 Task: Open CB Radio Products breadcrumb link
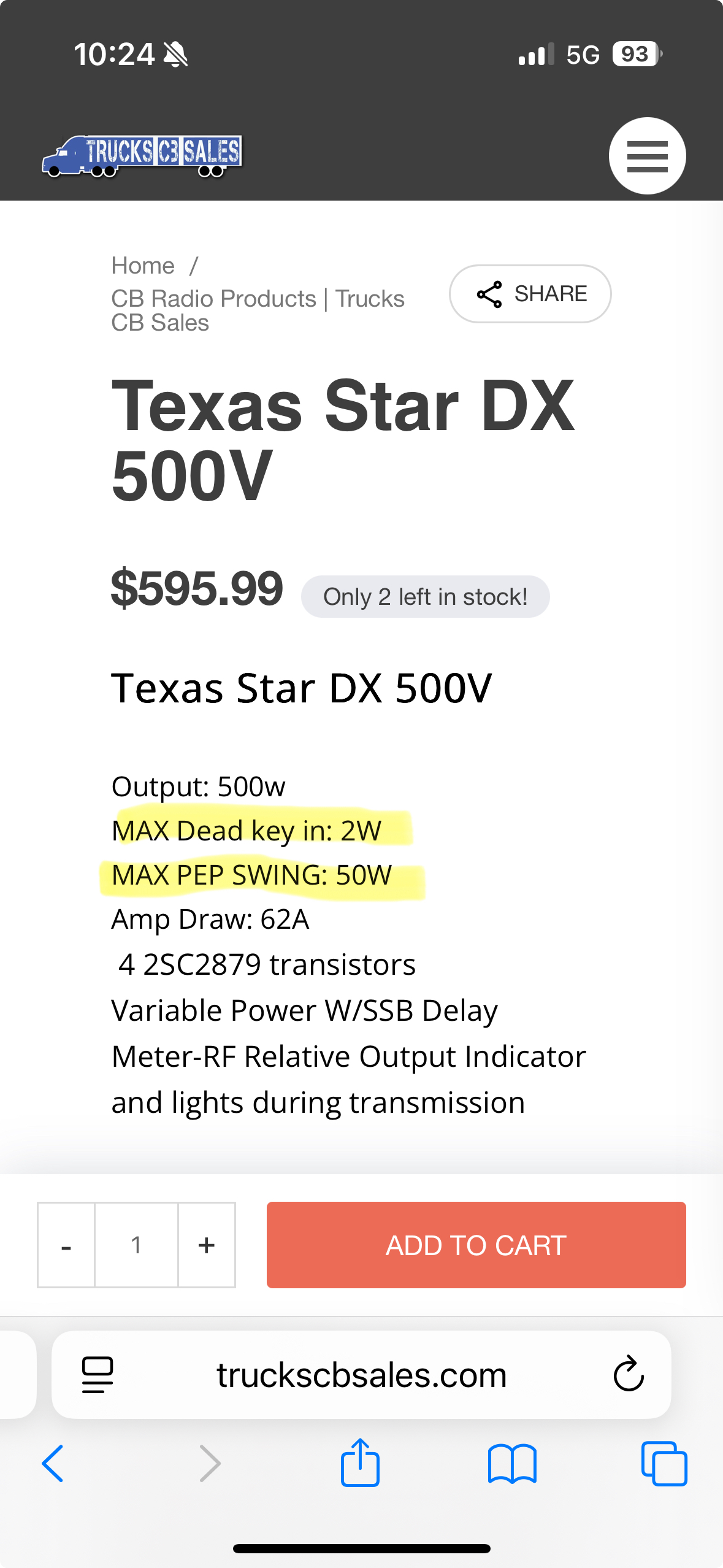pos(258,310)
